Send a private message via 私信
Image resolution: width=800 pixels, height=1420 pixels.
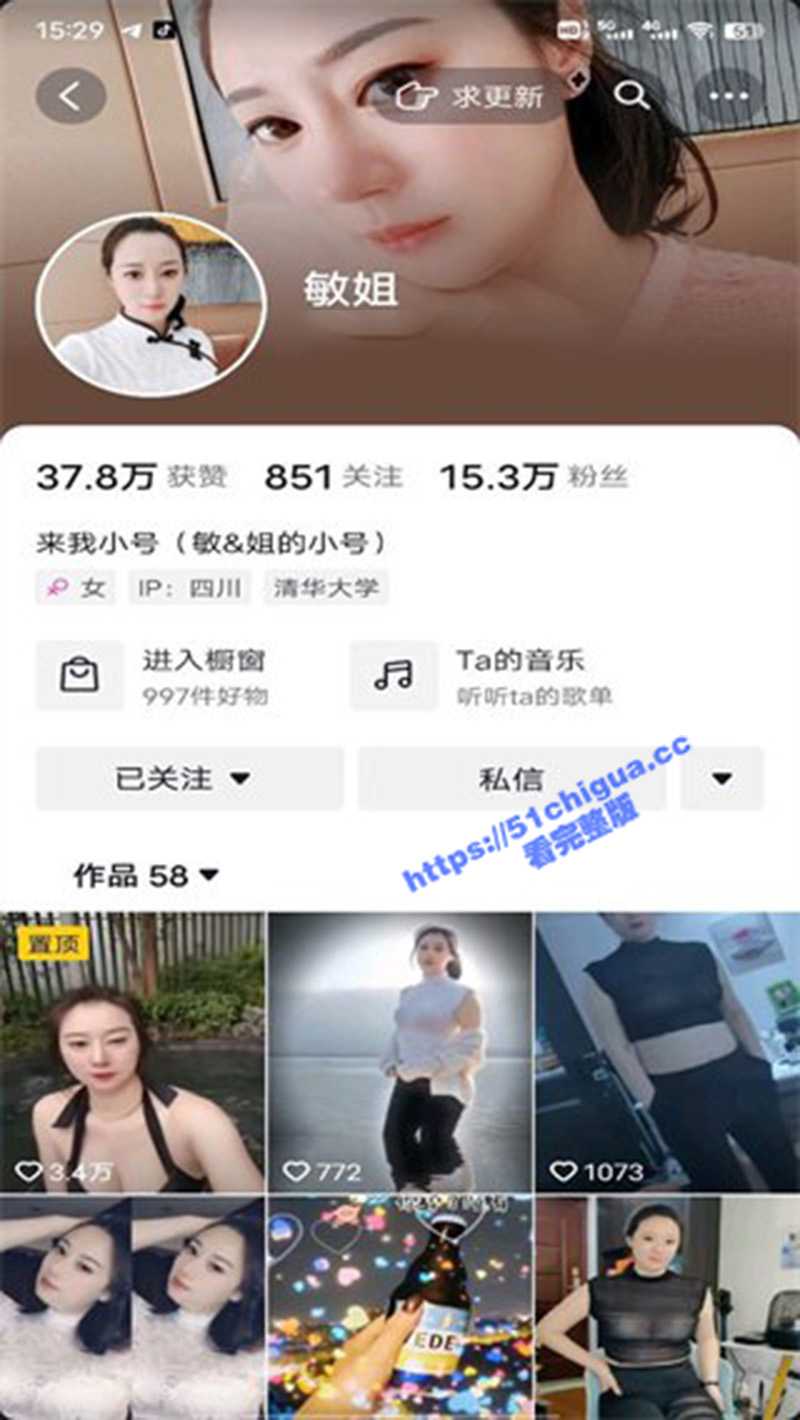(x=511, y=778)
